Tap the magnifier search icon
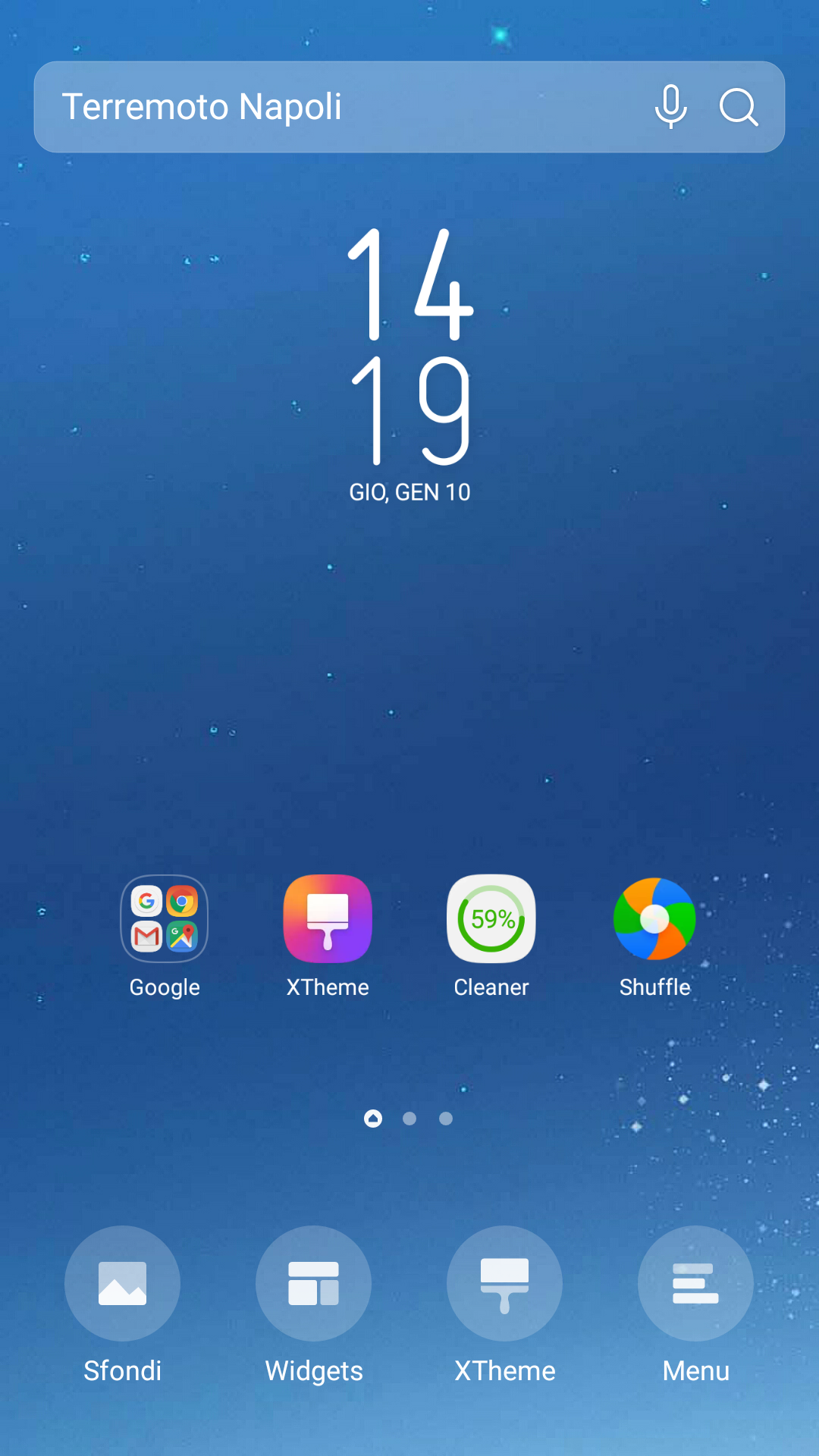This screenshot has height=1456, width=819. [x=739, y=107]
